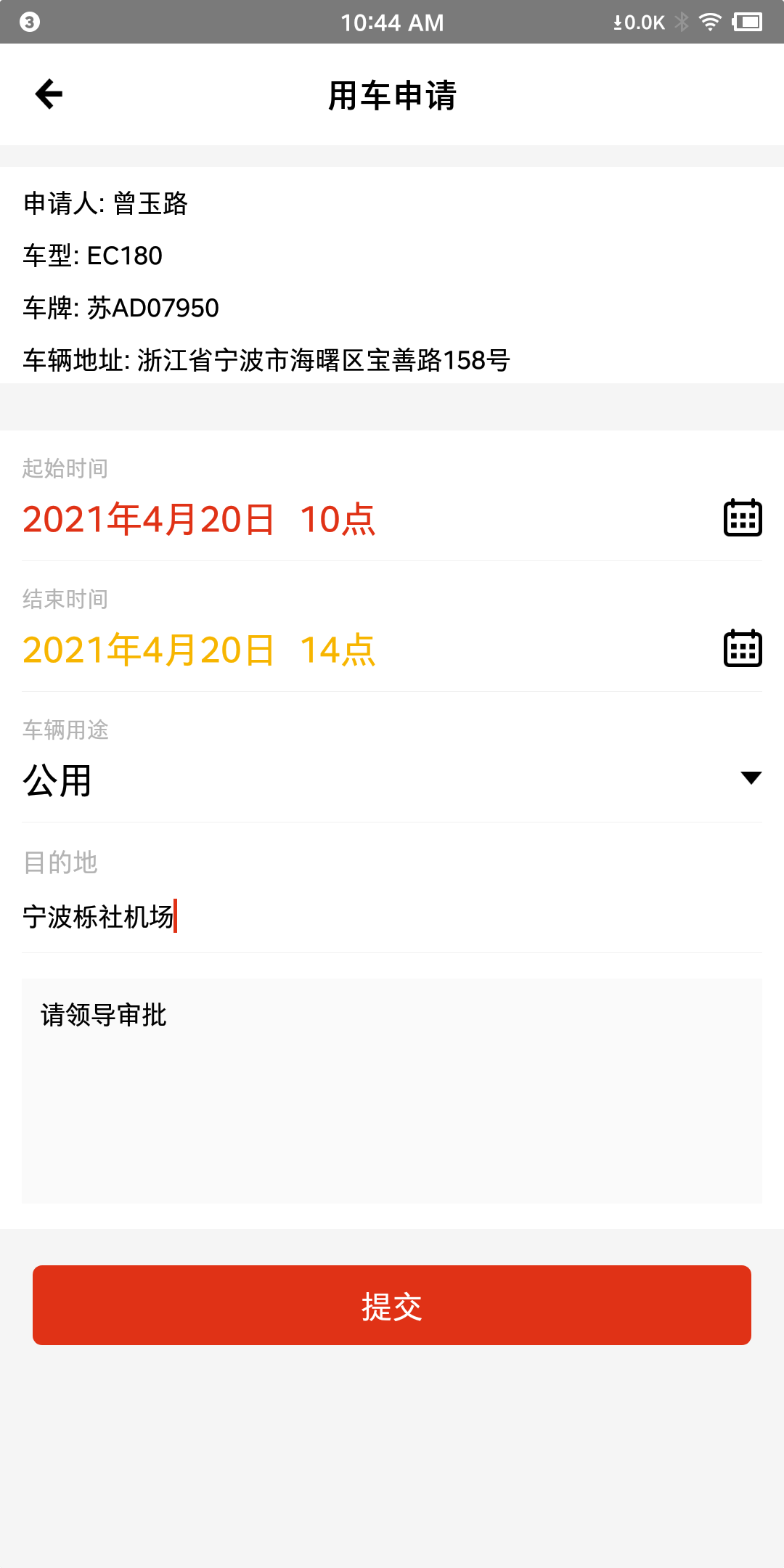Image resolution: width=784 pixels, height=1568 pixels.
Task: Click the destination field showing 宁波栎社机场
Action: click(100, 916)
